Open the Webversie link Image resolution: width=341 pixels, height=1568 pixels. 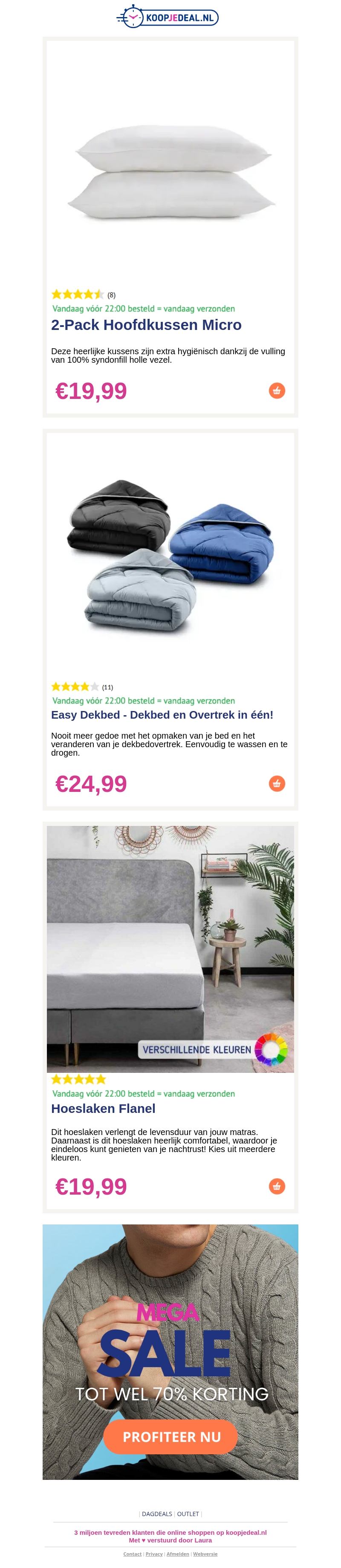tap(205, 1554)
